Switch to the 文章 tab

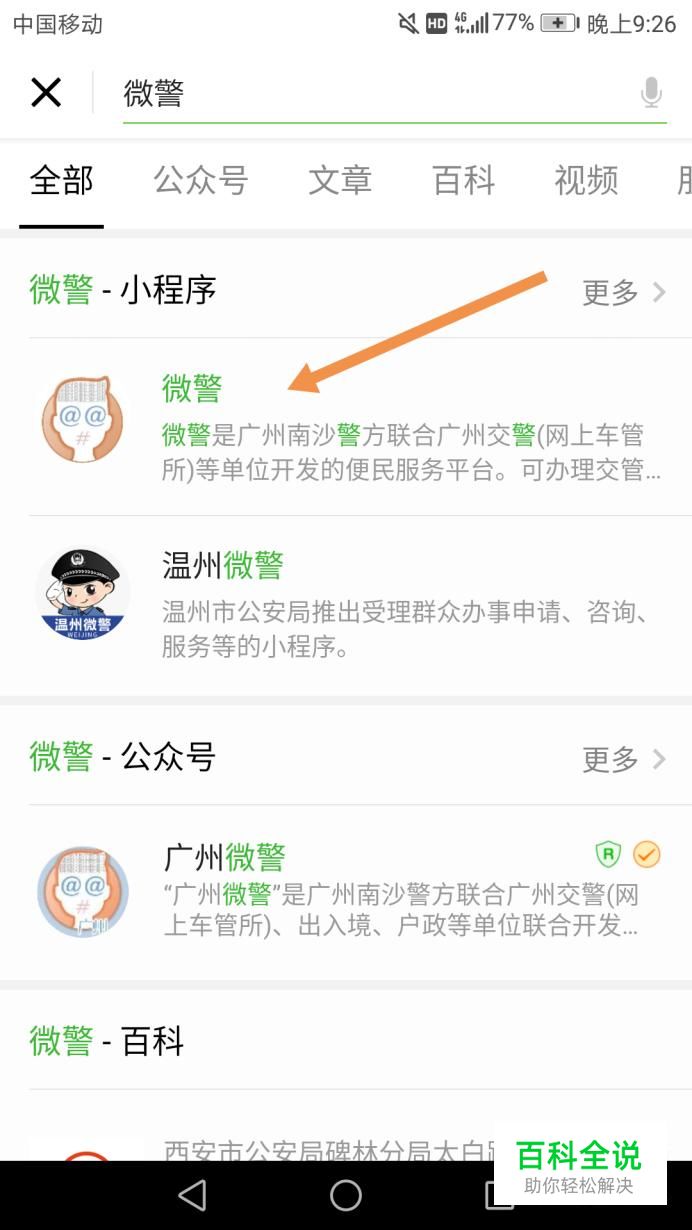340,181
